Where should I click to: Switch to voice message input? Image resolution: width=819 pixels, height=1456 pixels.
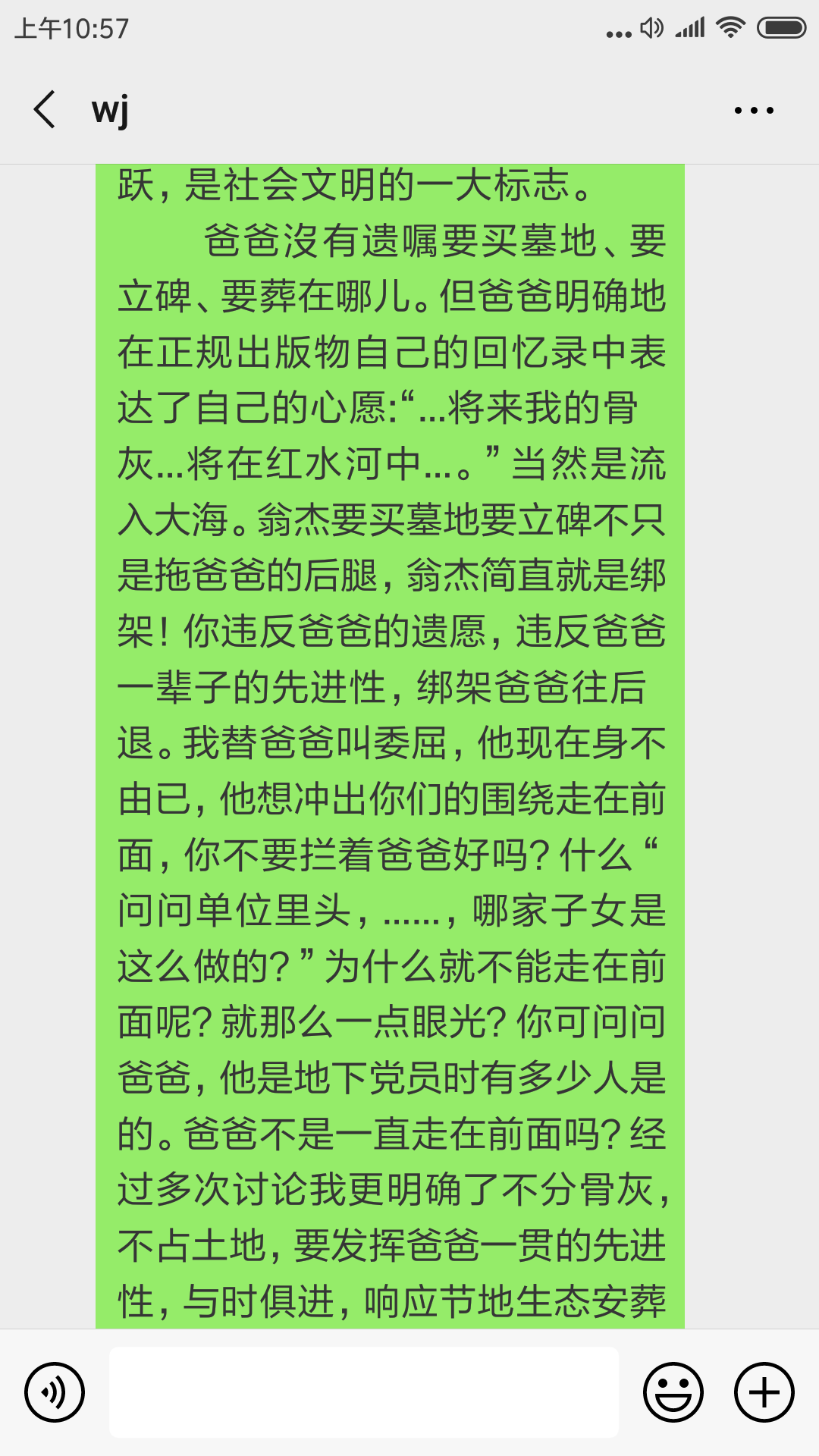[55, 1392]
